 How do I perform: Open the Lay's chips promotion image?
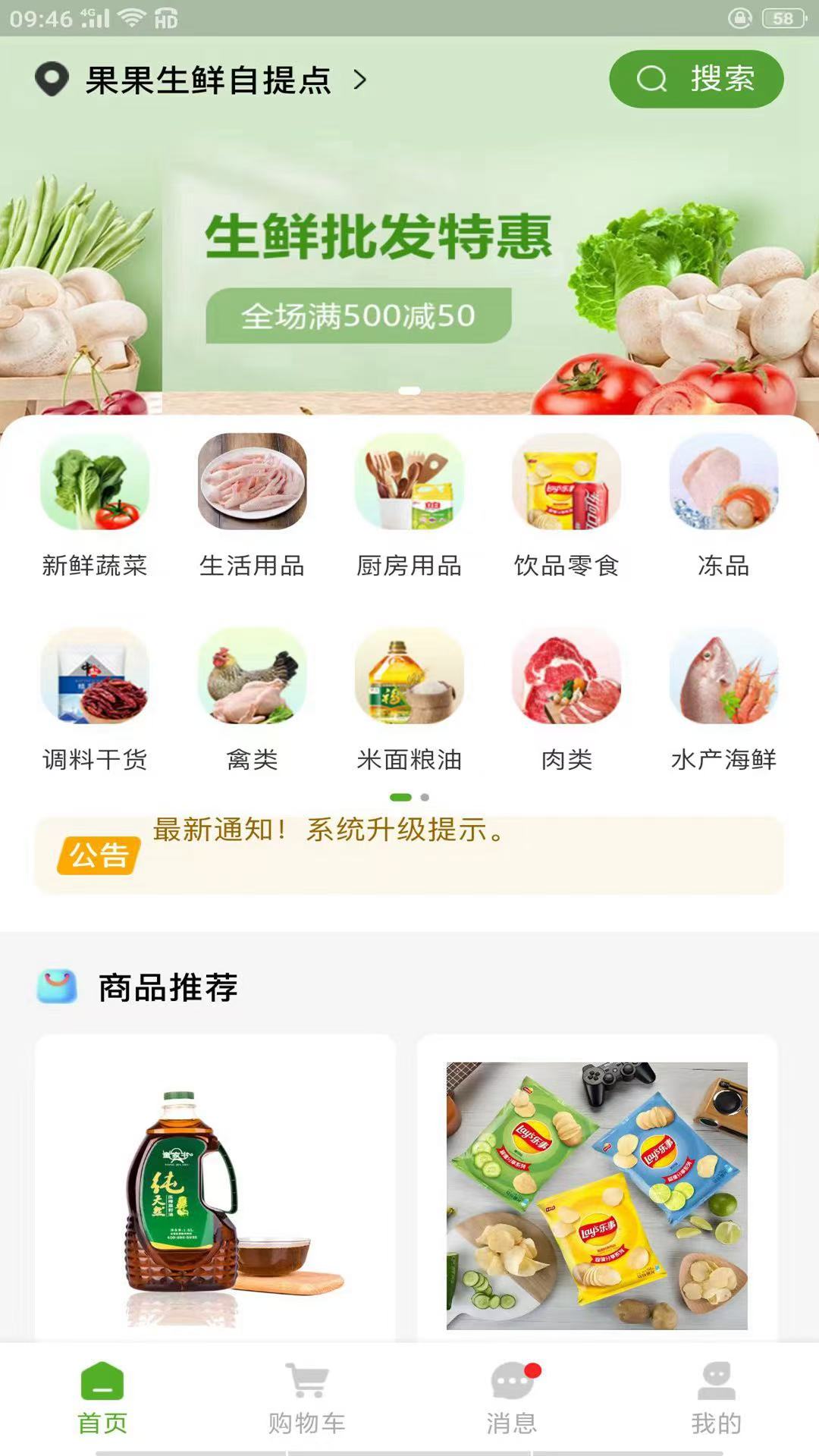click(599, 1191)
